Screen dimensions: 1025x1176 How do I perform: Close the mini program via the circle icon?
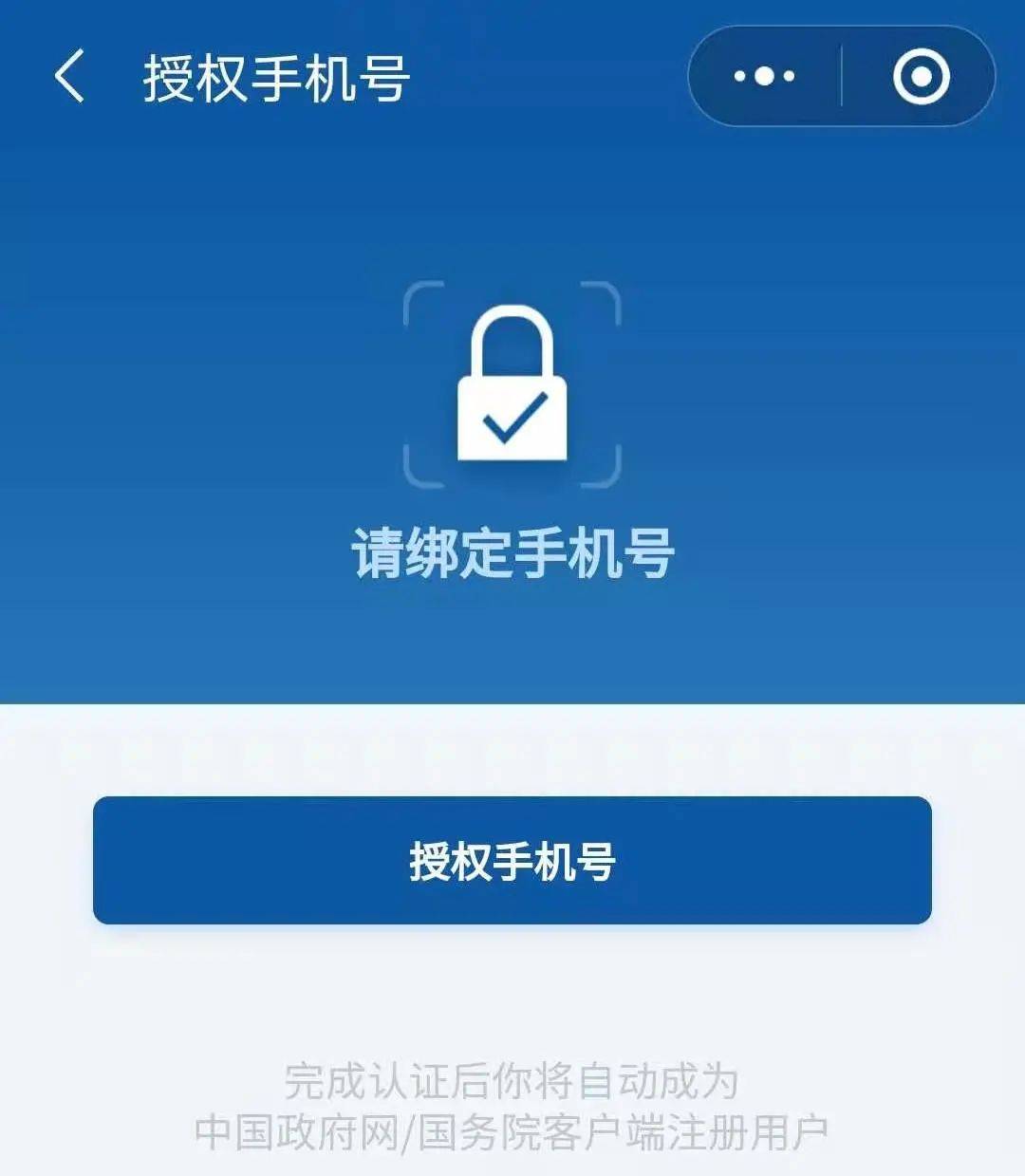coord(921,76)
